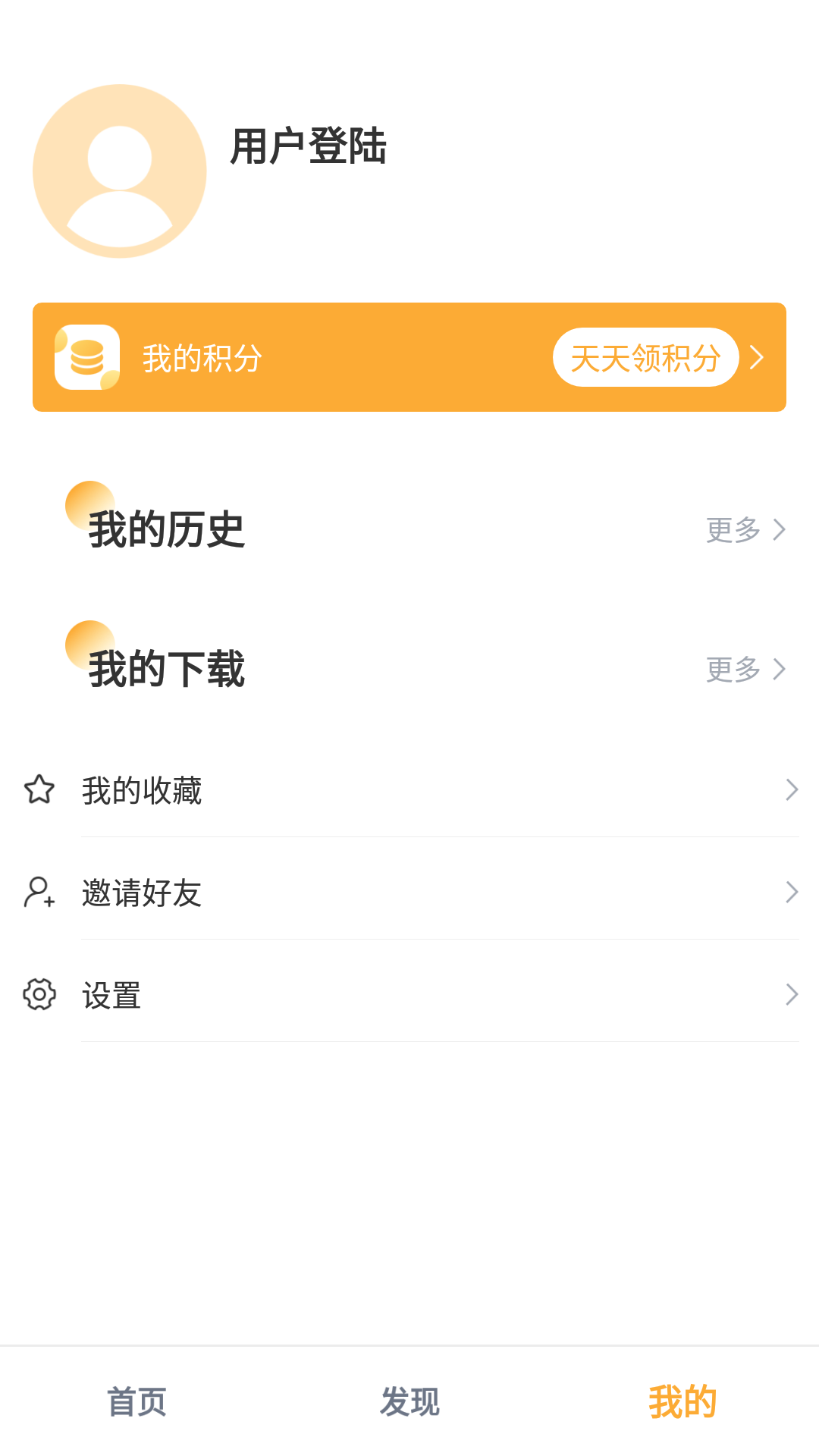Click the star icon beside 我的收藏
The width and height of the screenshot is (819, 1456).
pos(39,791)
